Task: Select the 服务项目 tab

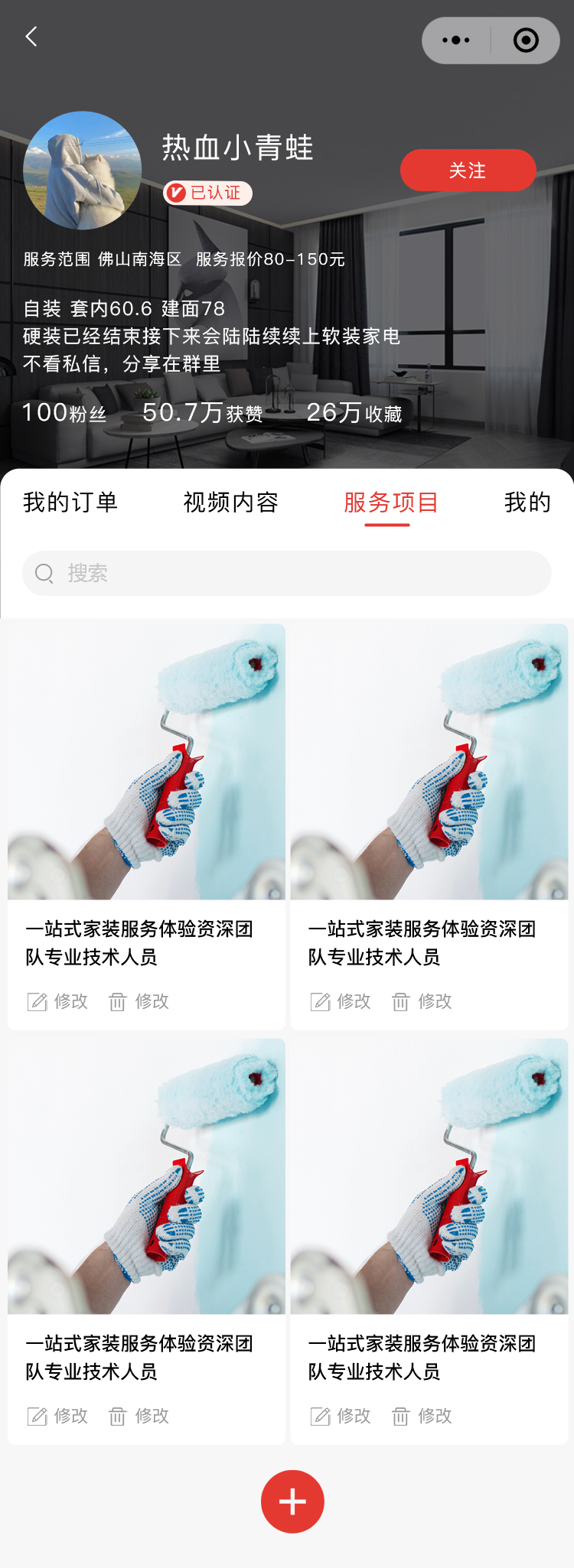Action: [390, 503]
